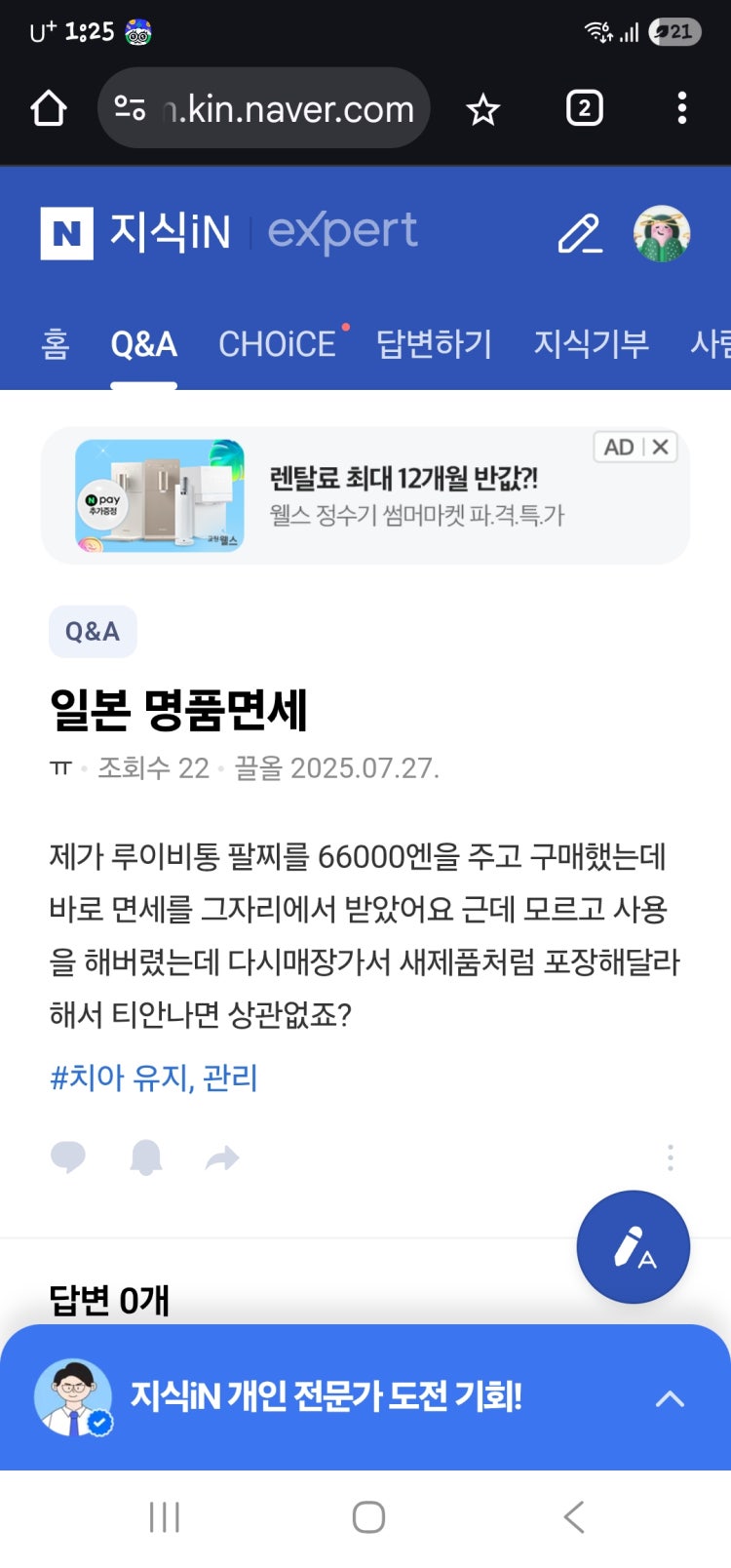Switch to the 지식기부 tab
Screen dimensions: 731x1568
click(x=591, y=344)
